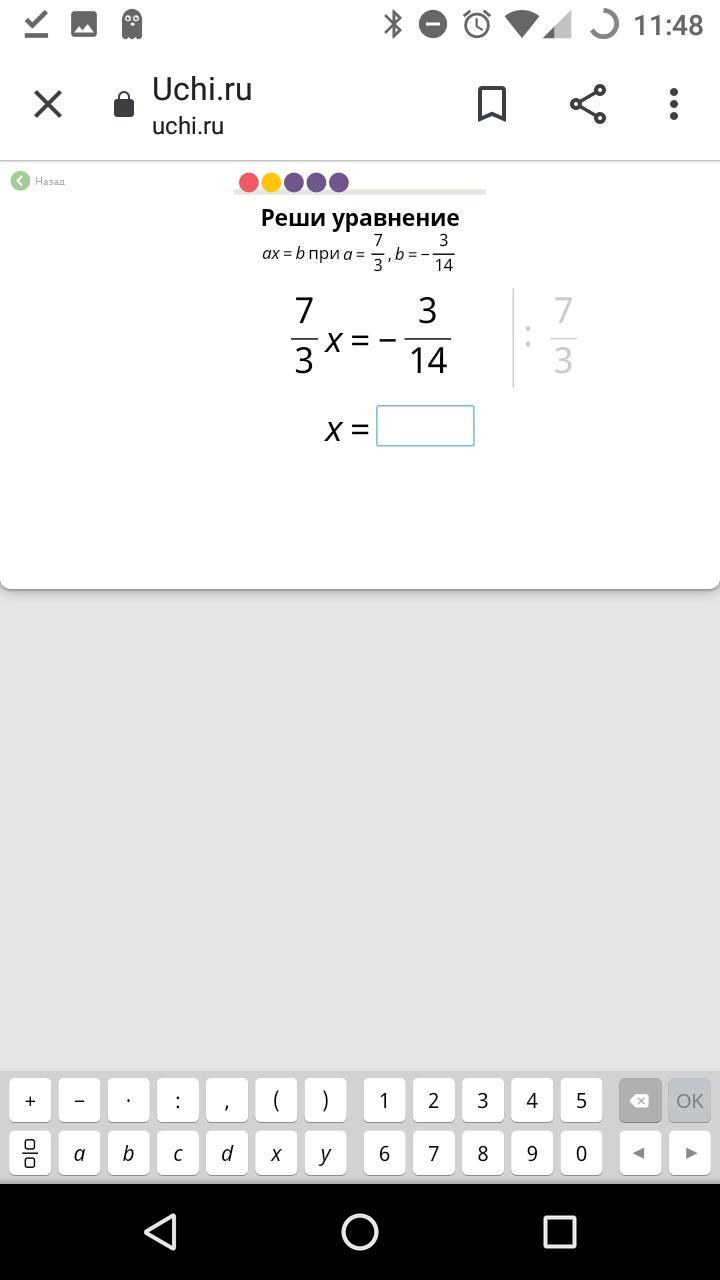720x1280 pixels.
Task: Enter the x variable key
Action: pos(276,1154)
